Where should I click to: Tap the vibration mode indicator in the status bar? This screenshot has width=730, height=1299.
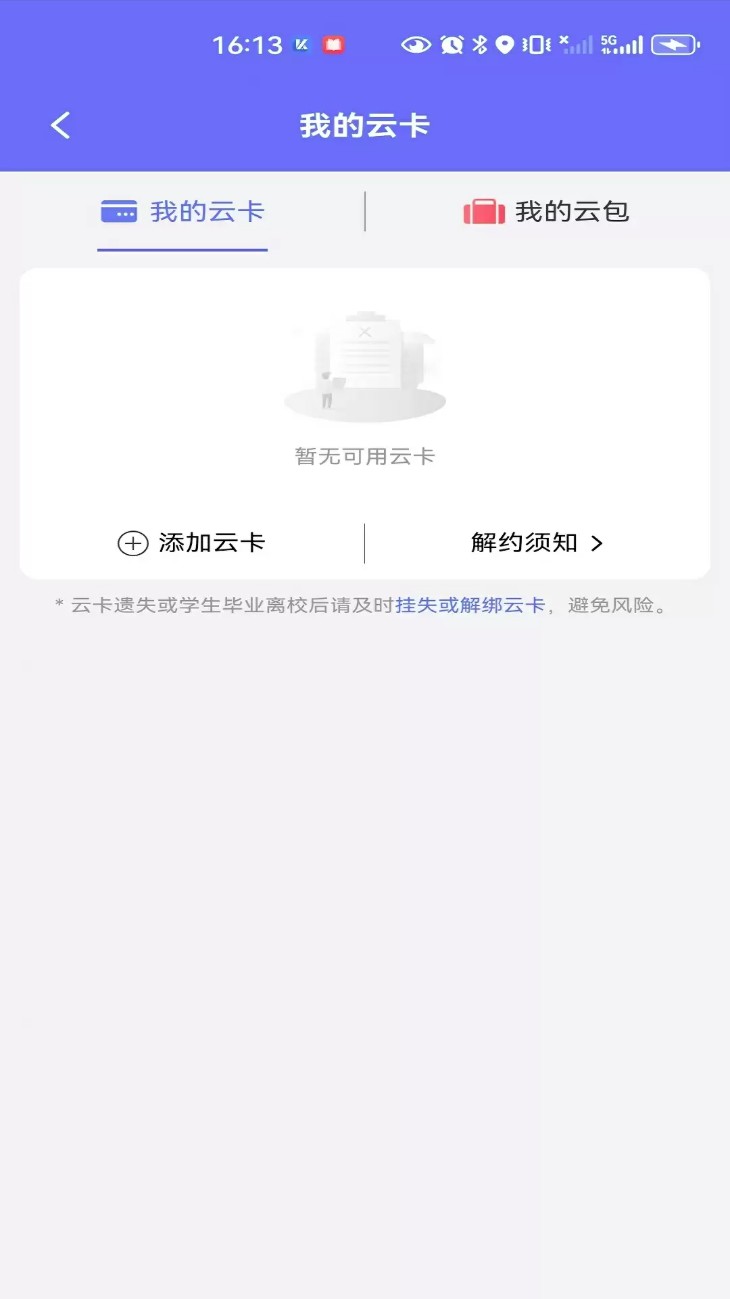537,44
